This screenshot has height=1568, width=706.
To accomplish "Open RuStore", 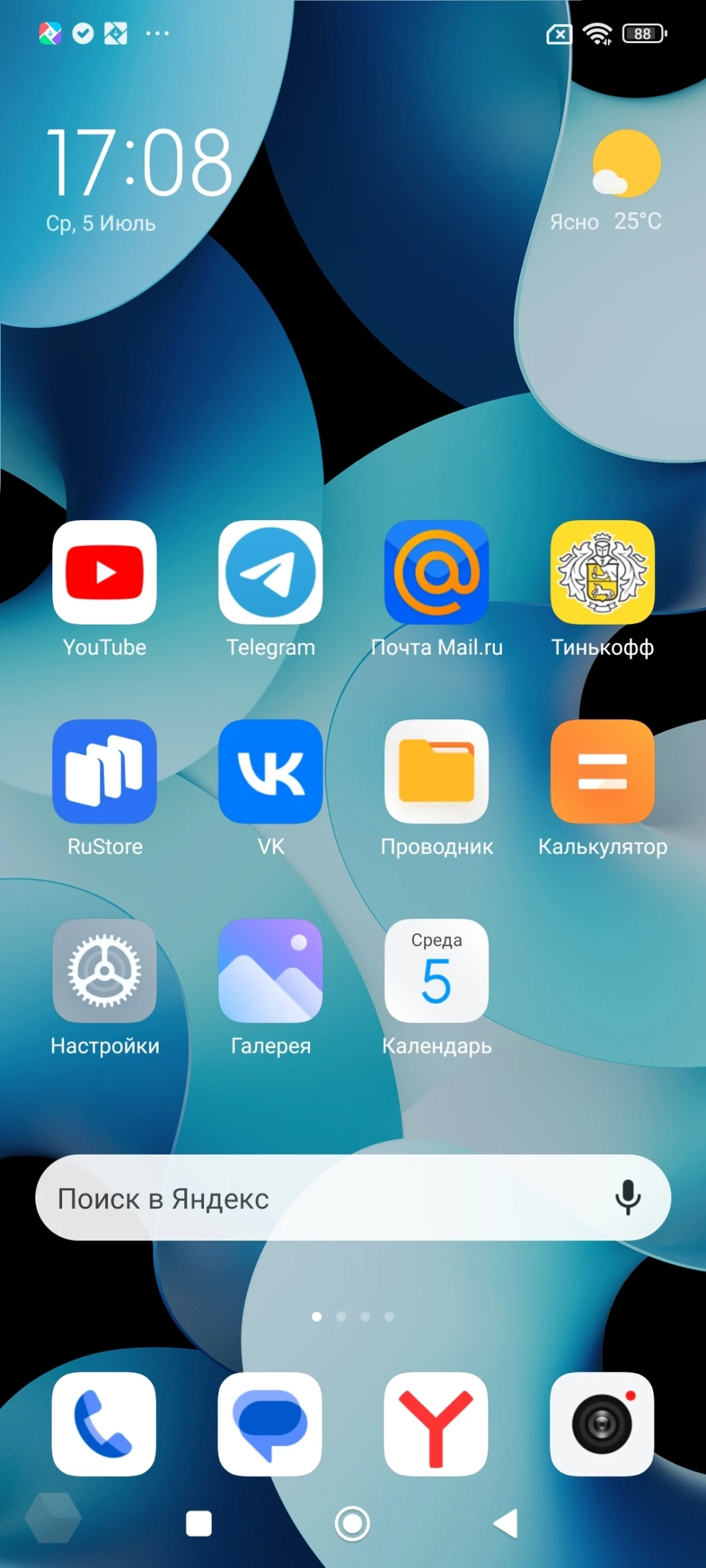I will (104, 771).
